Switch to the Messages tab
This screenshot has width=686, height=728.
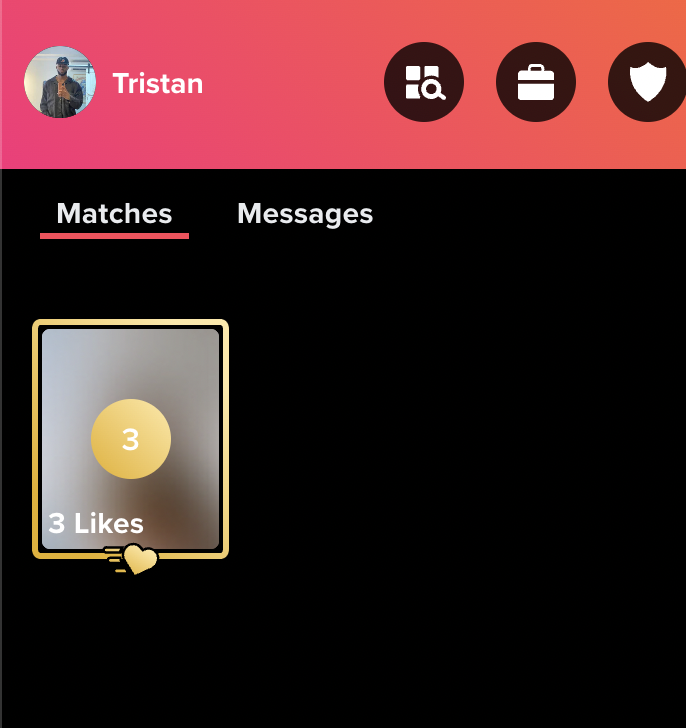pyautogui.click(x=305, y=214)
